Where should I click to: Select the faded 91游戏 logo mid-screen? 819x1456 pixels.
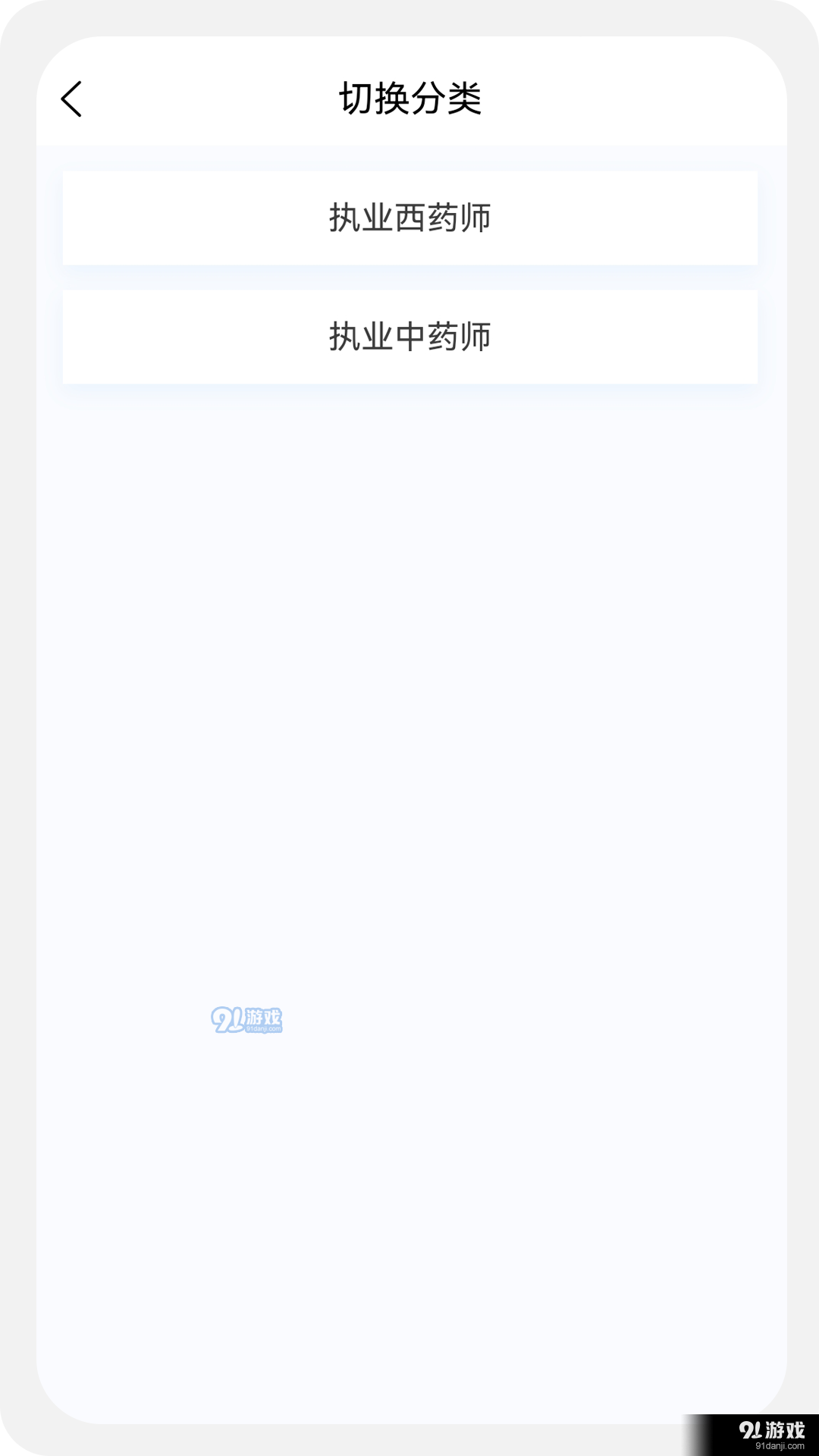pos(246,1018)
